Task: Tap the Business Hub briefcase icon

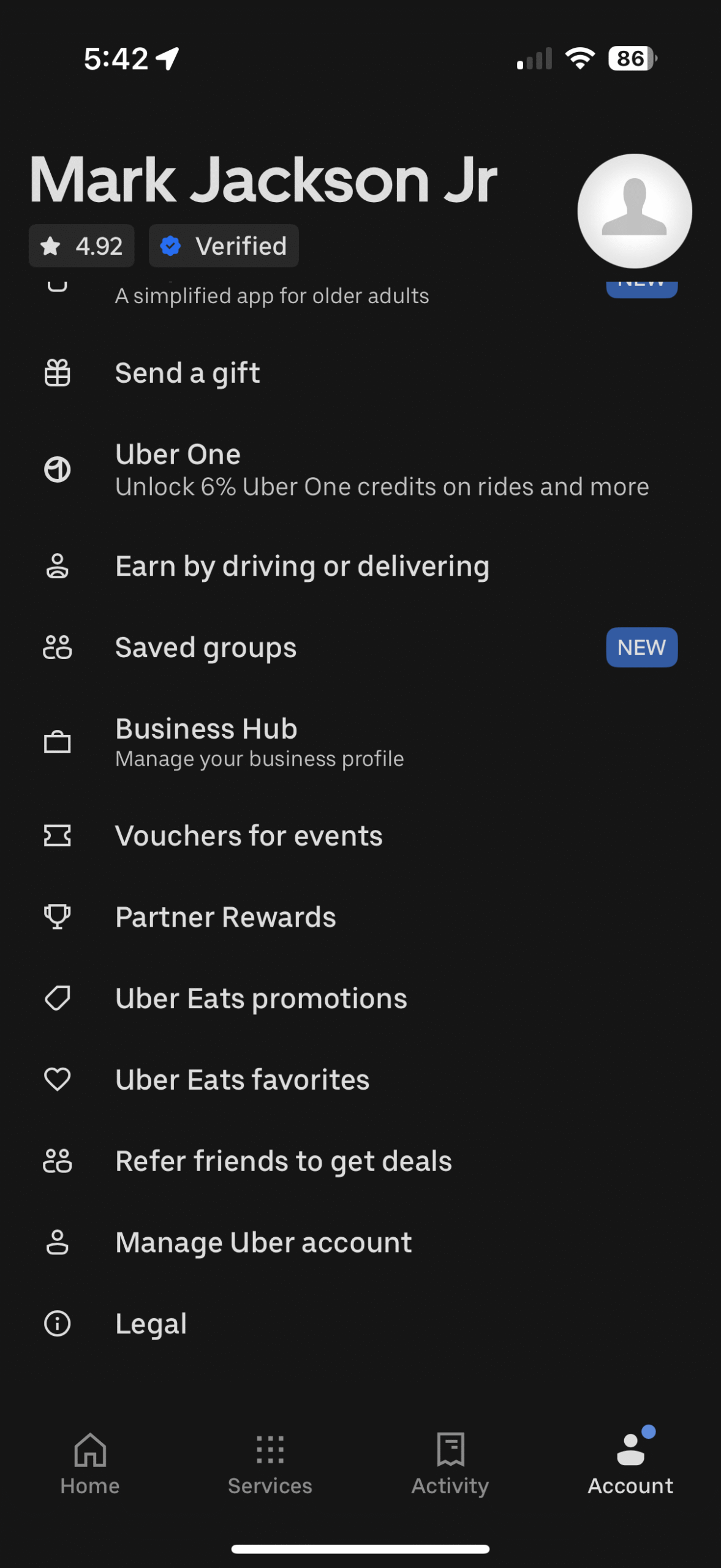Action: 58,742
